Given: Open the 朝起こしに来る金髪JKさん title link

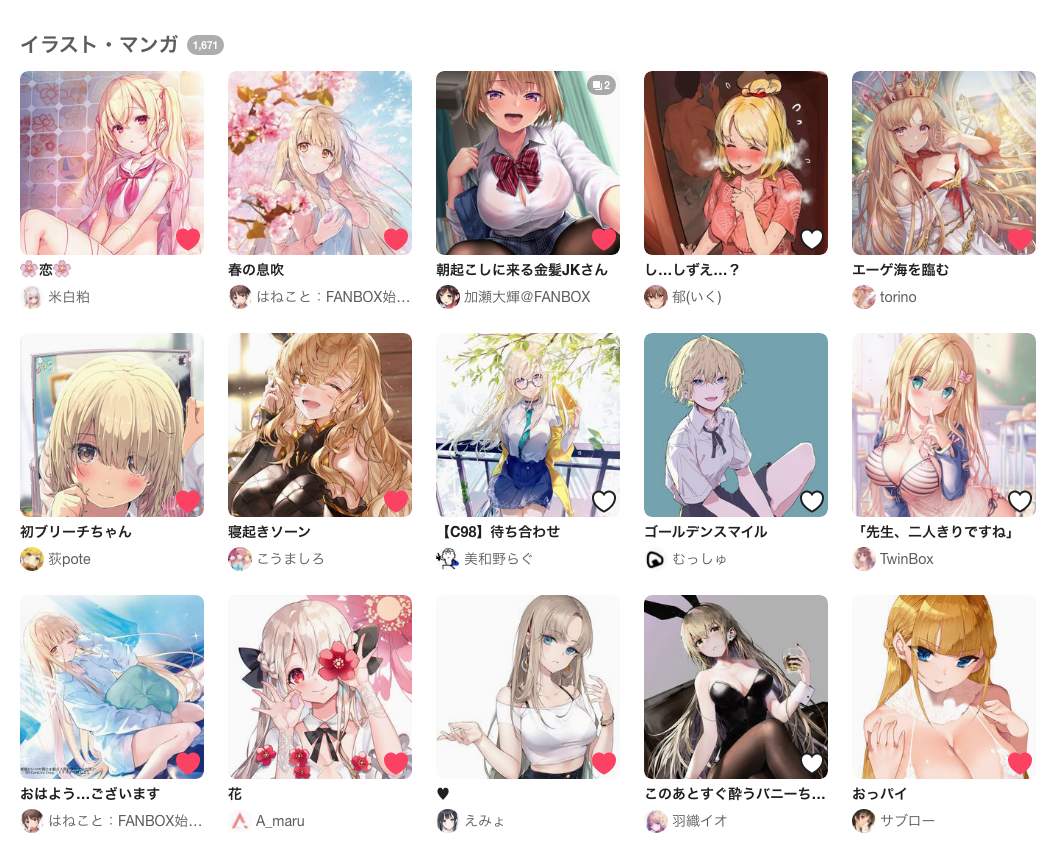Looking at the screenshot, I should tap(522, 270).
